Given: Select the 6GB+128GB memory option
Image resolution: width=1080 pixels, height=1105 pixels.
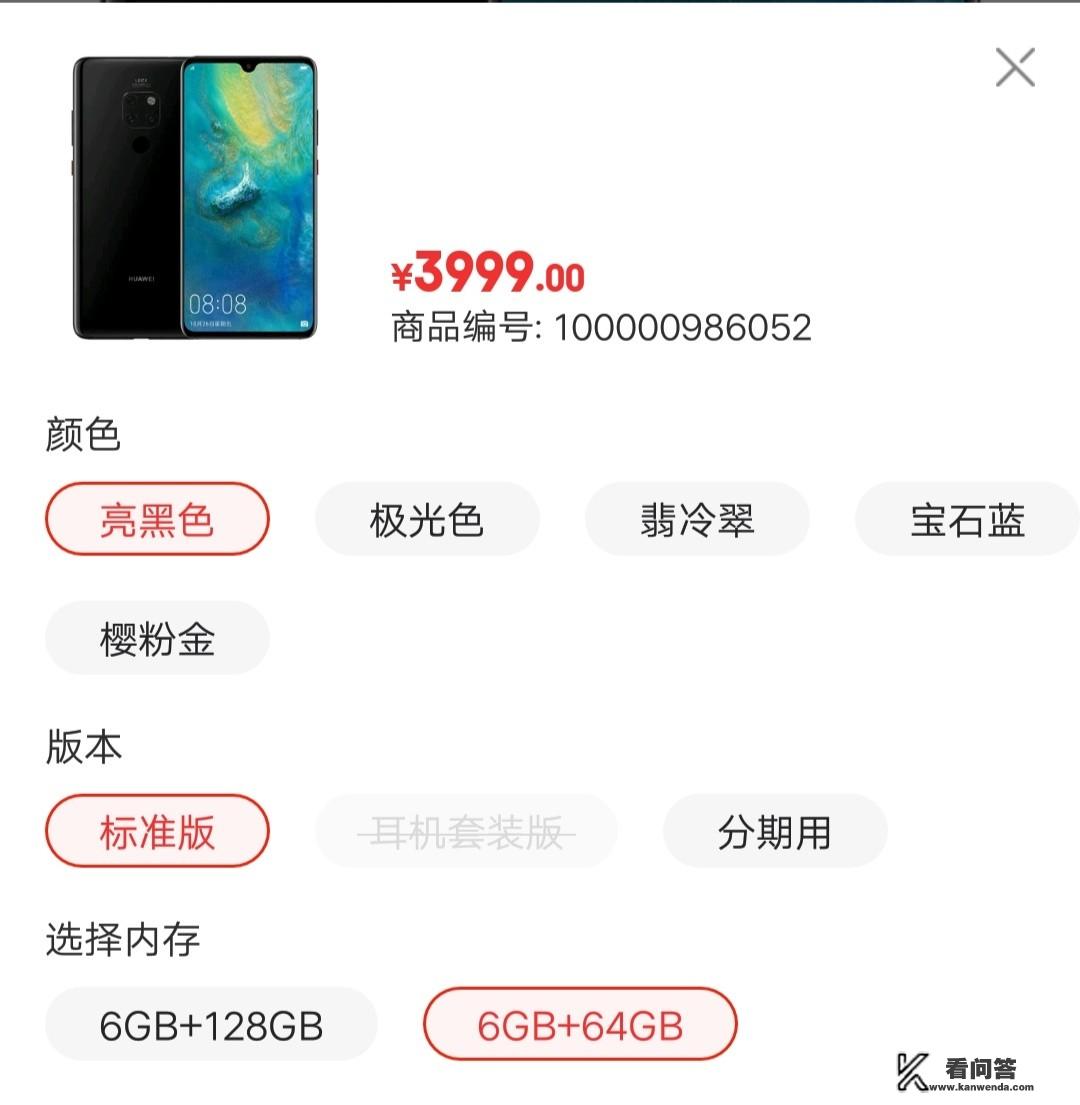Looking at the screenshot, I should click(210, 1024).
